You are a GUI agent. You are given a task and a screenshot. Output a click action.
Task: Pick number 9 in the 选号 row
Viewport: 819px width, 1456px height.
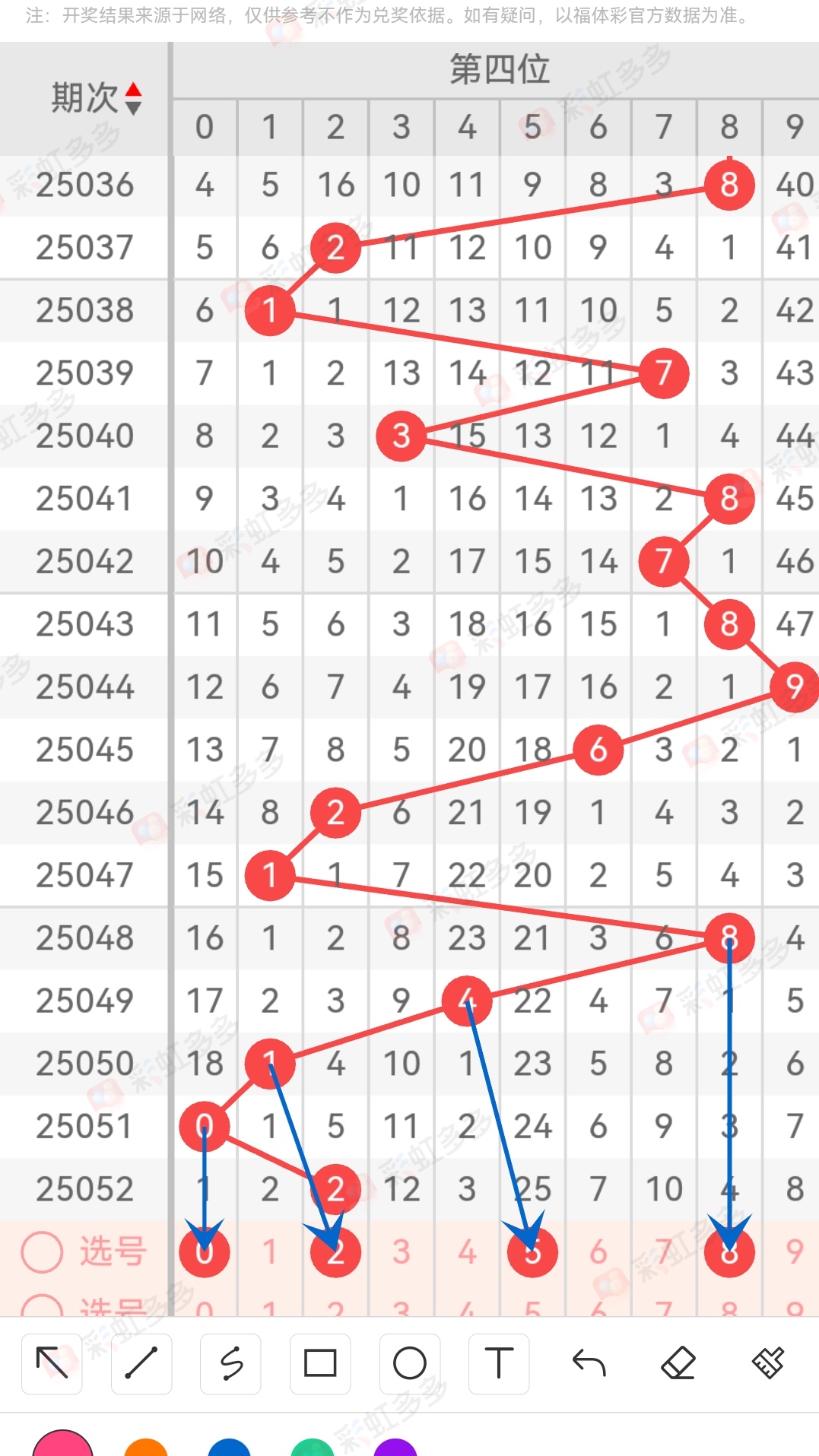[x=795, y=1251]
